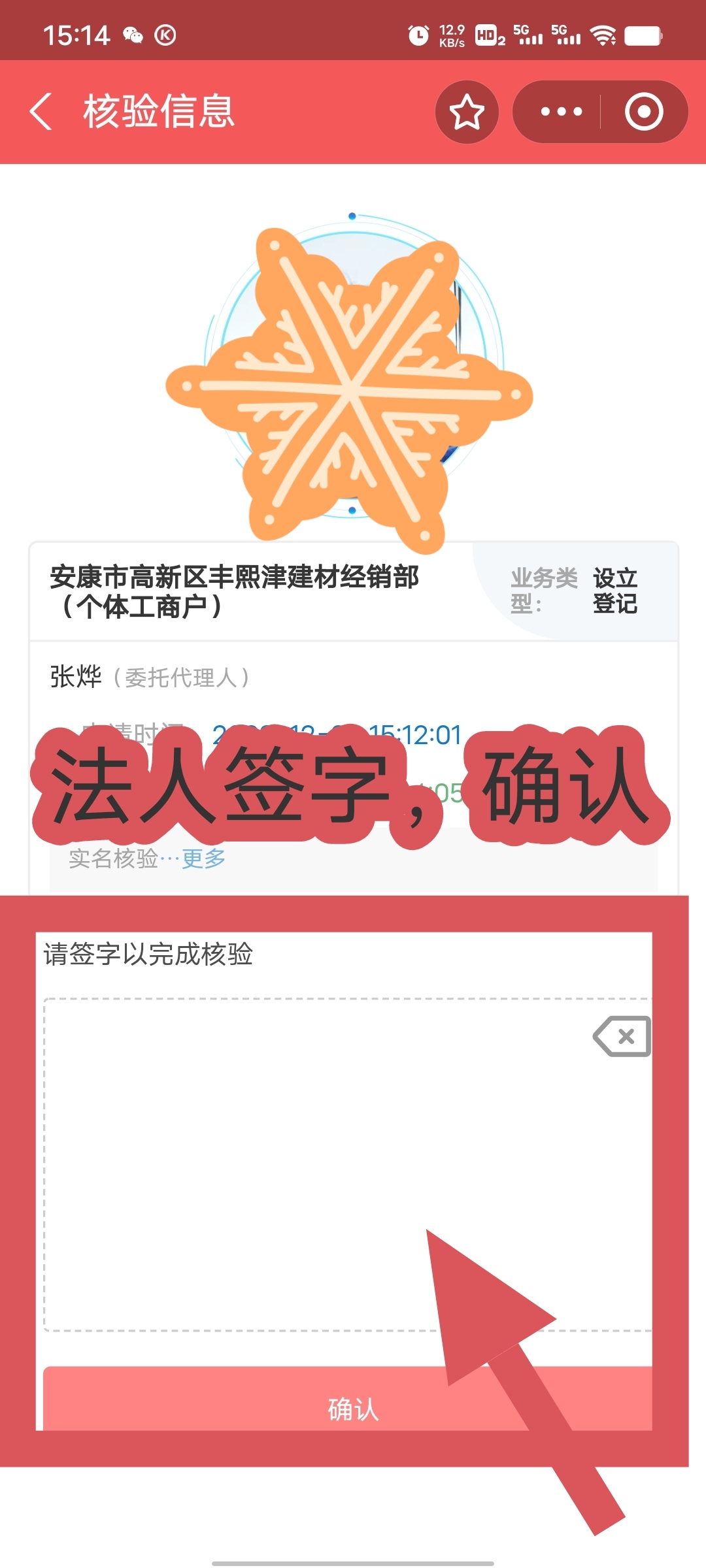Go back from 核验信息 page
The width and height of the screenshot is (706, 1568).
[41, 112]
